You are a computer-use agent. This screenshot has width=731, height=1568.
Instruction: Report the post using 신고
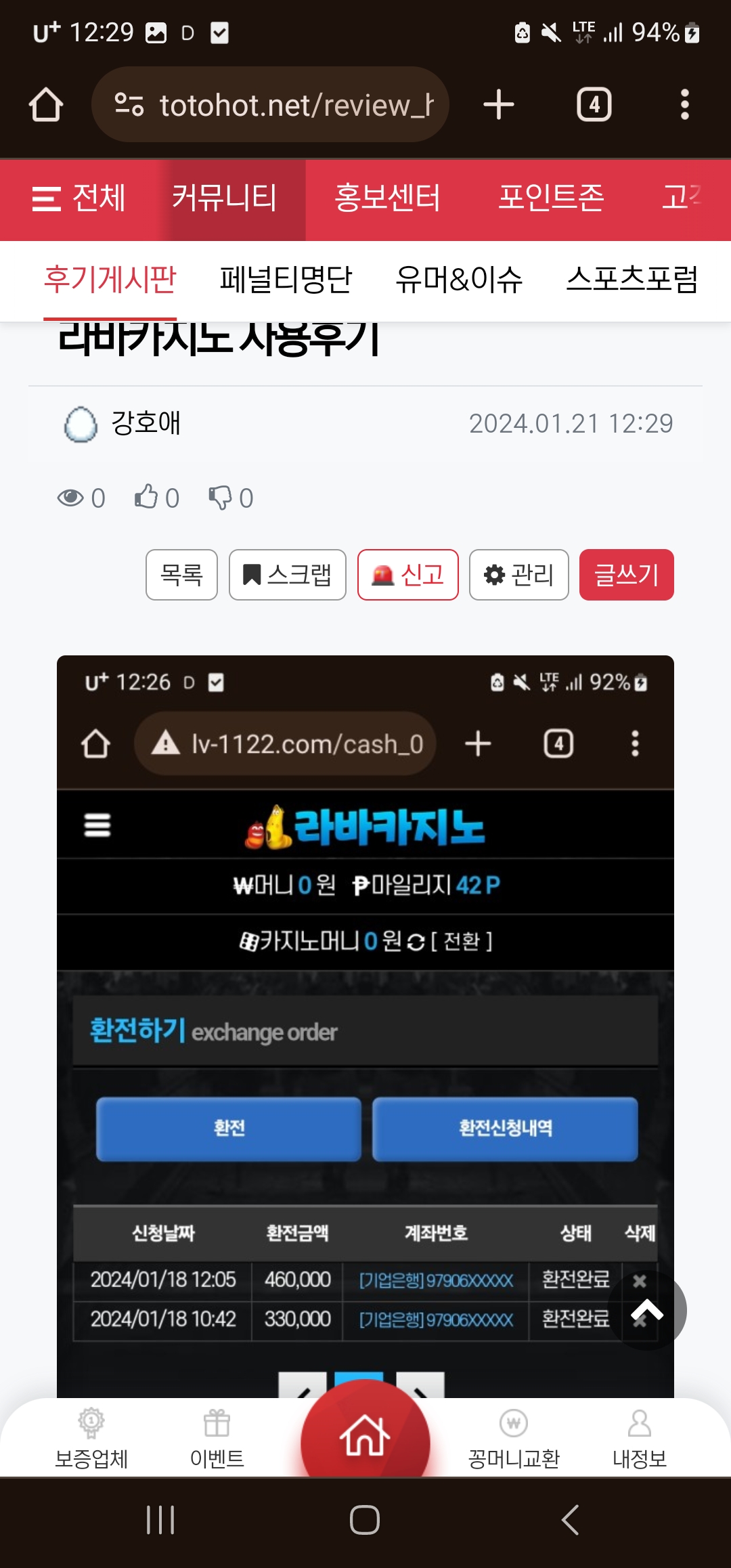pos(407,575)
